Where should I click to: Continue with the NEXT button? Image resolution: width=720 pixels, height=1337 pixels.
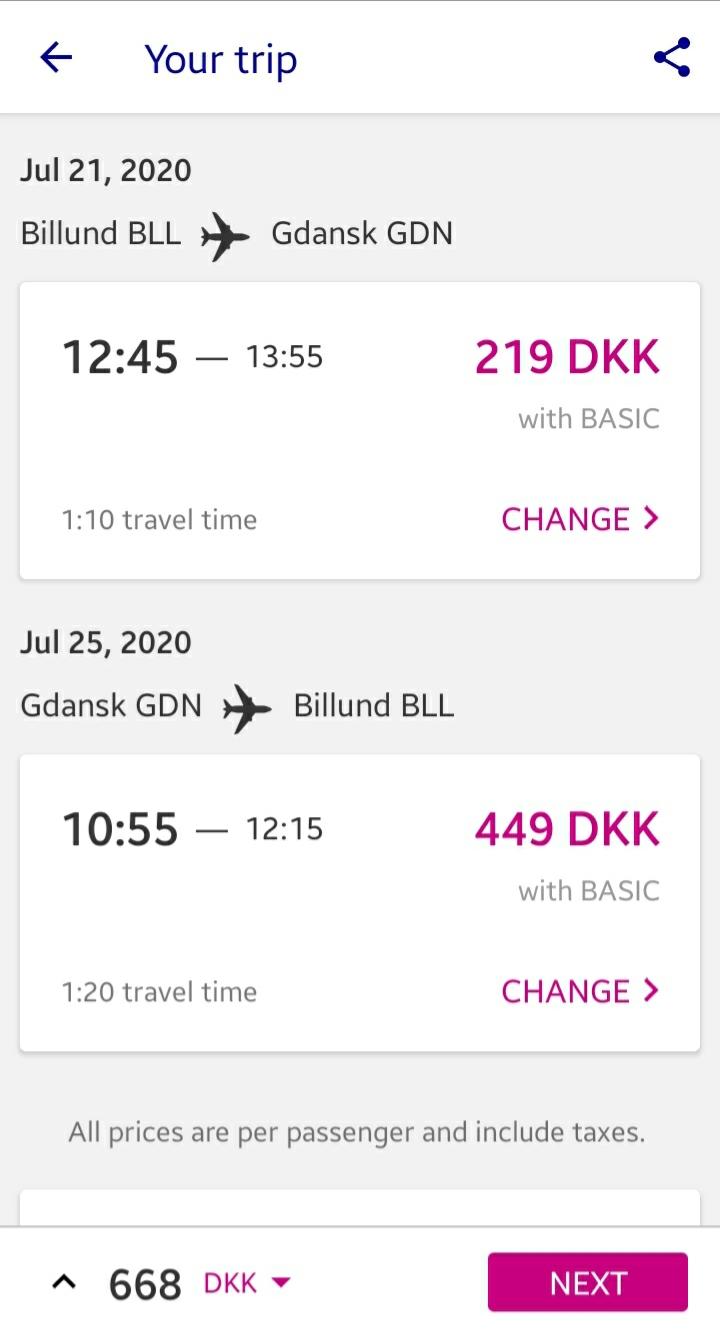tap(588, 1282)
